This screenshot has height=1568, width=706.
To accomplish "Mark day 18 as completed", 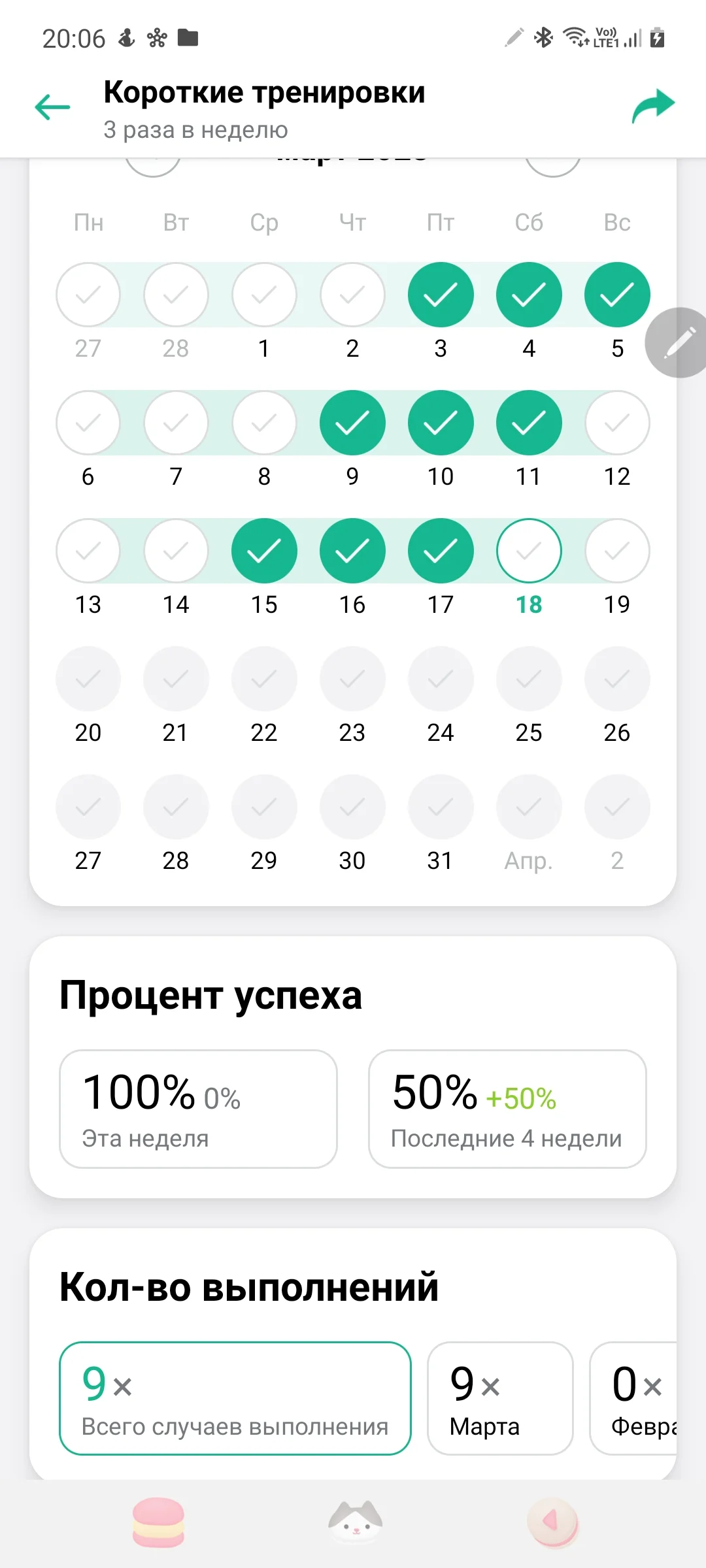I will pyautogui.click(x=529, y=551).
